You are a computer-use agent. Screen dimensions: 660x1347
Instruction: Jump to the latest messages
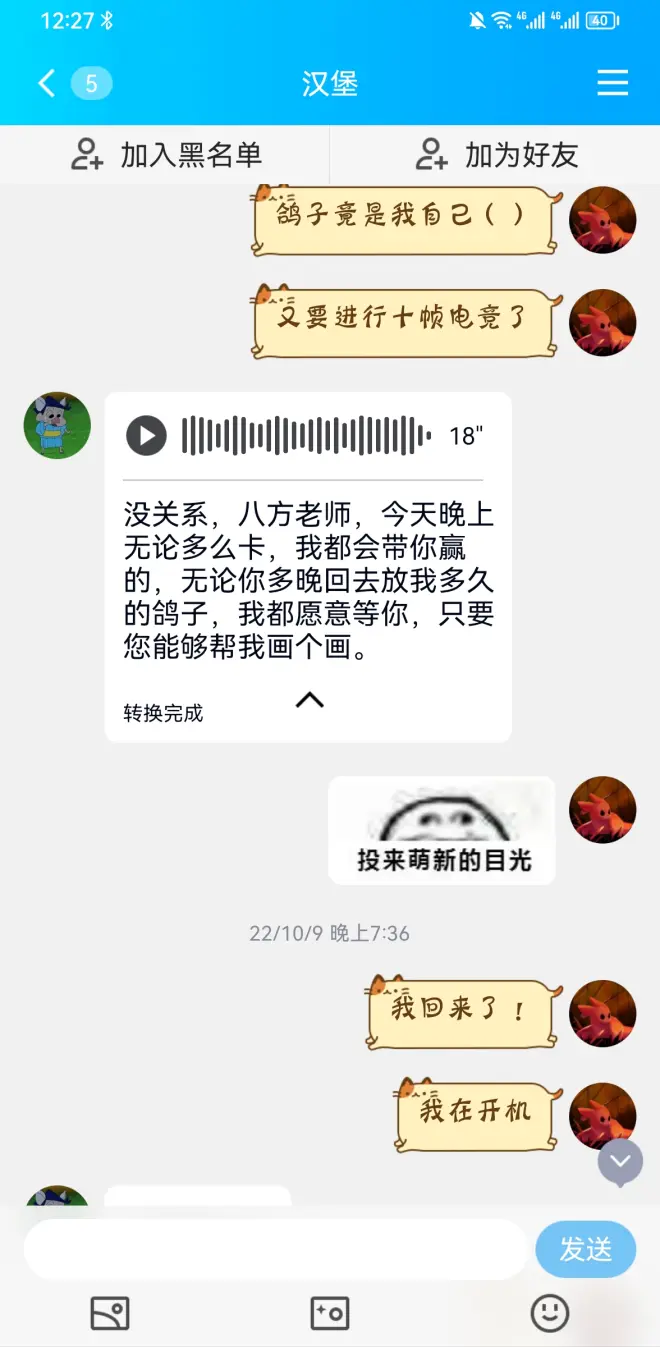pos(620,1161)
